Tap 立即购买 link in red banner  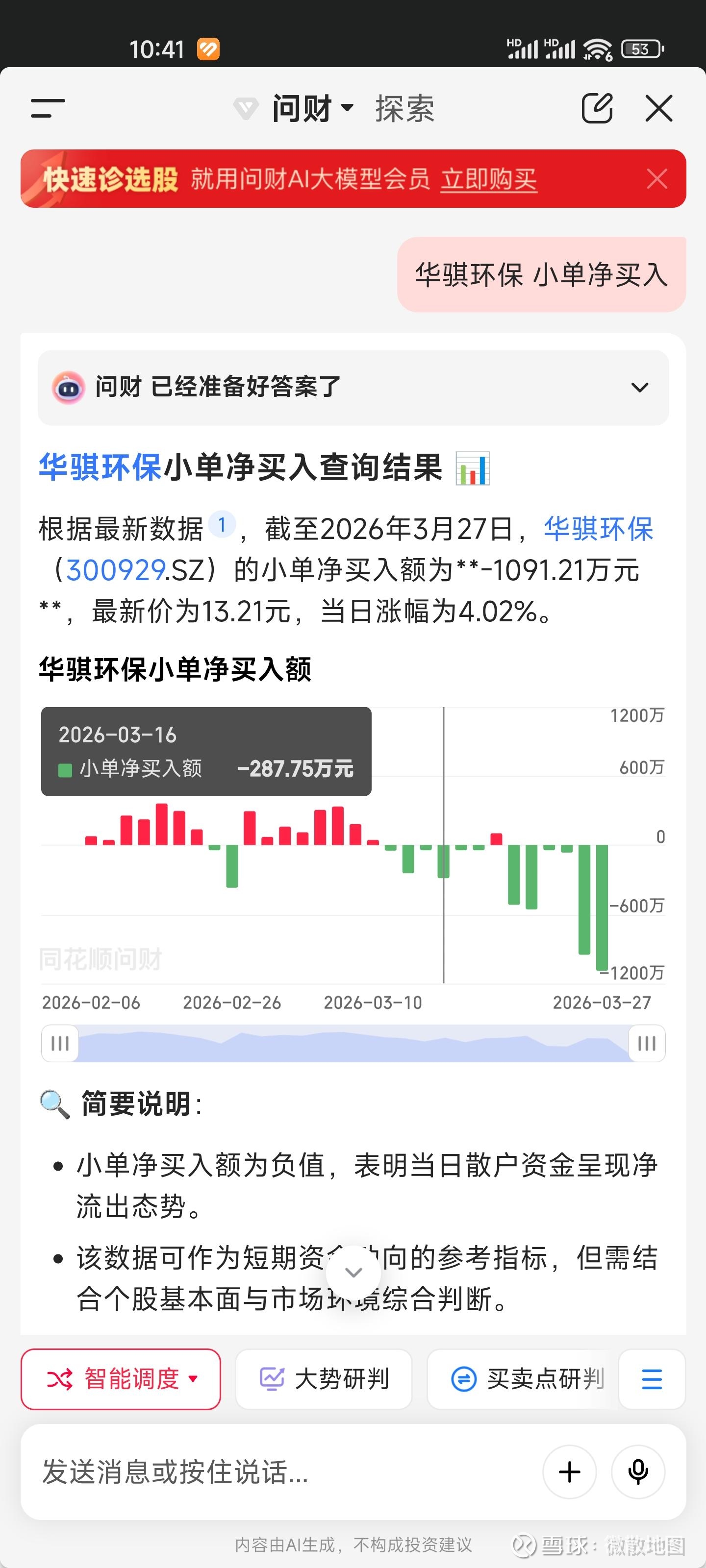click(x=488, y=179)
